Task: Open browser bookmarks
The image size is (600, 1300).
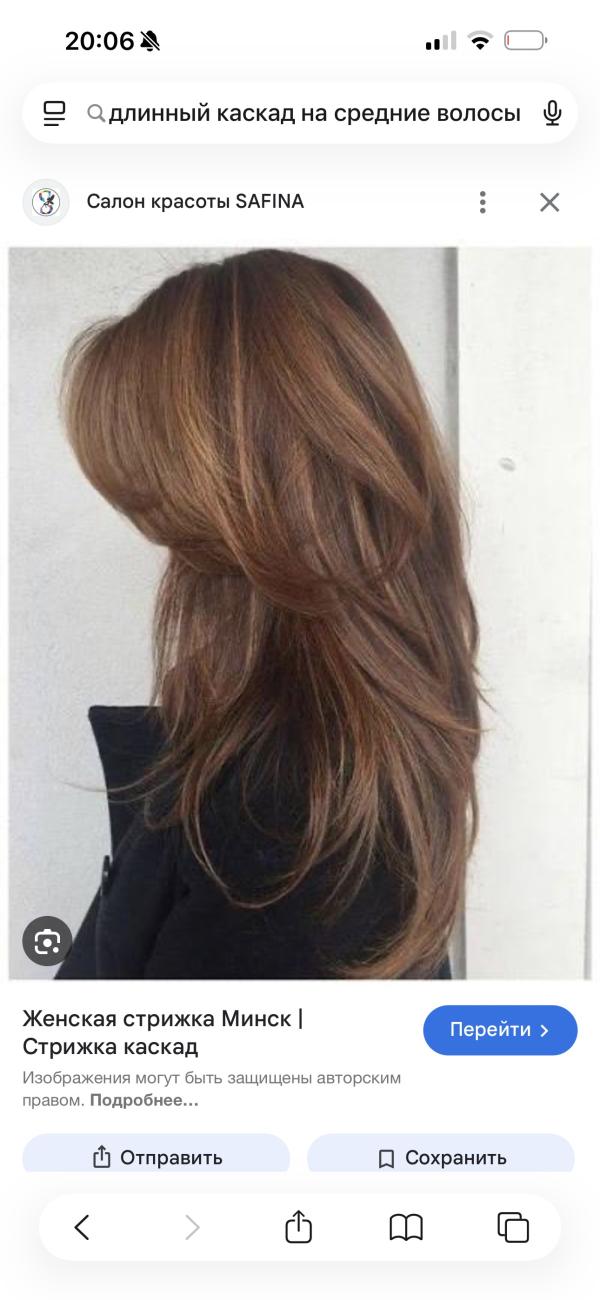Action: click(x=406, y=1227)
